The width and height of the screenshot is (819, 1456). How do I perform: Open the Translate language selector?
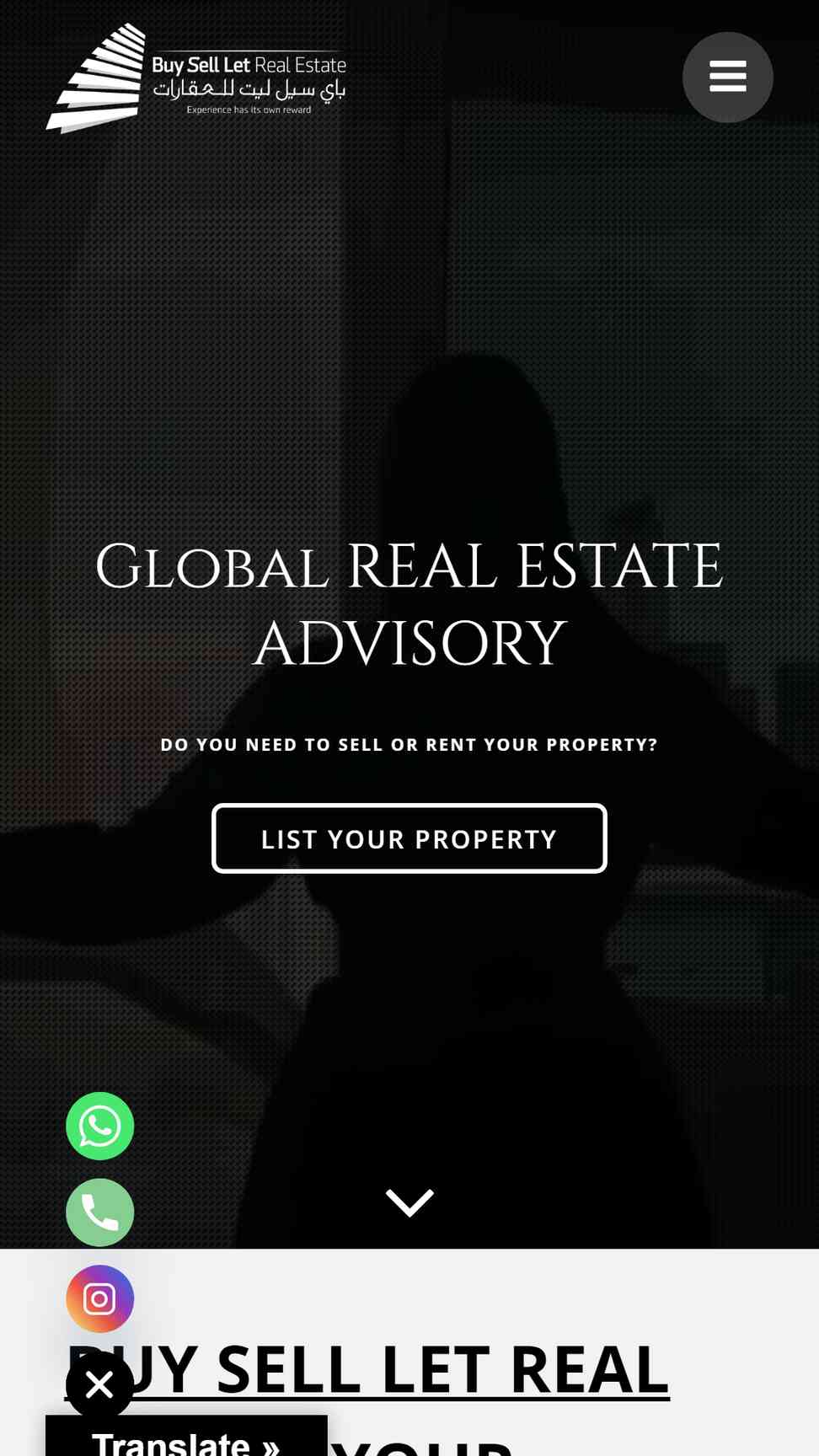click(x=186, y=1437)
